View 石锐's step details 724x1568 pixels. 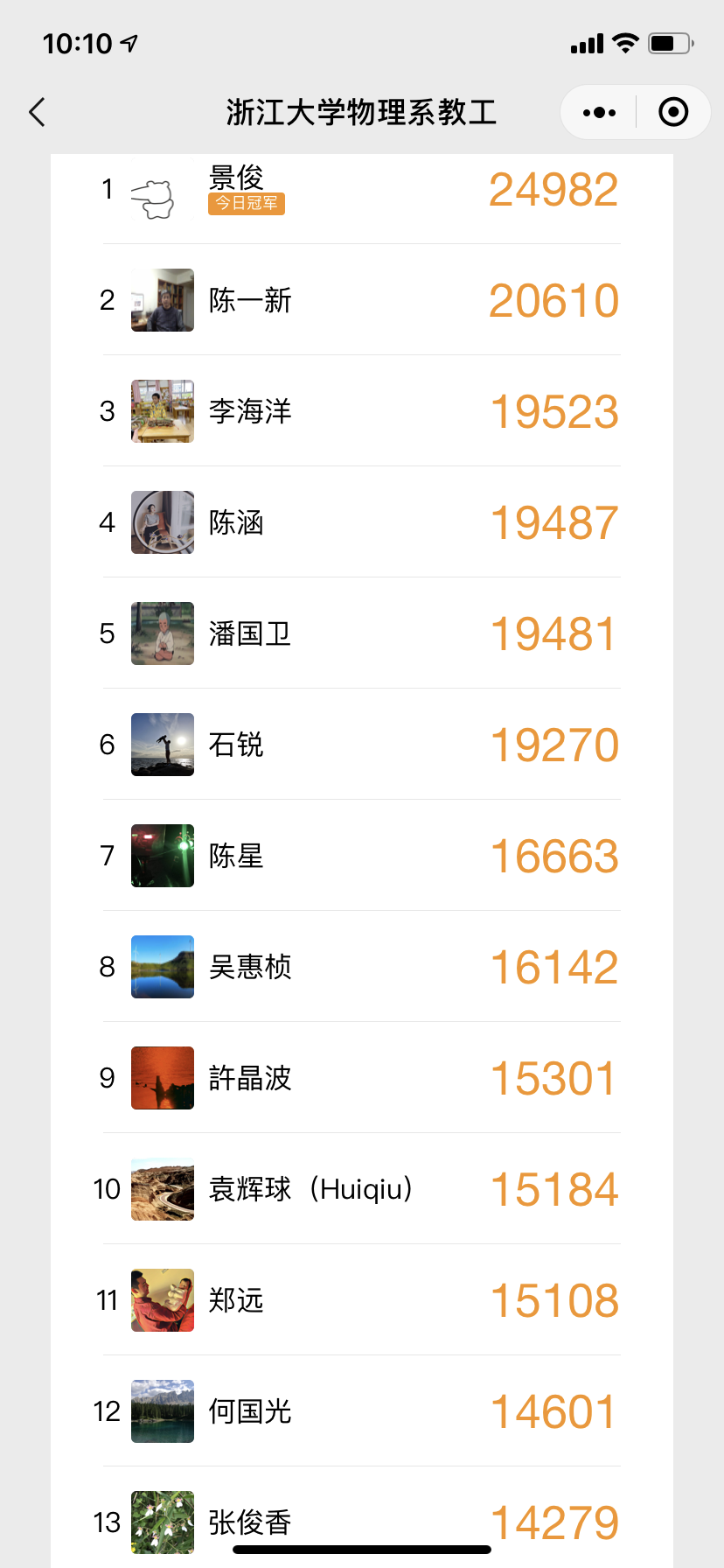point(361,745)
